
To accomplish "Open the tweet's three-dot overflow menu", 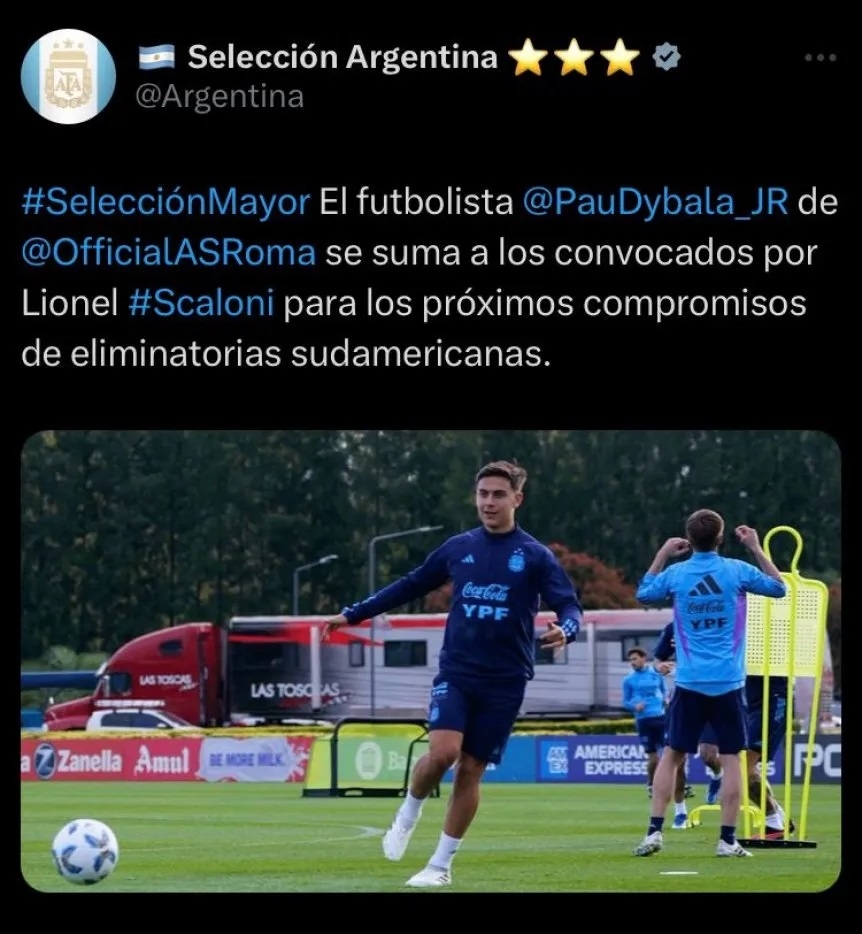I will coord(820,58).
